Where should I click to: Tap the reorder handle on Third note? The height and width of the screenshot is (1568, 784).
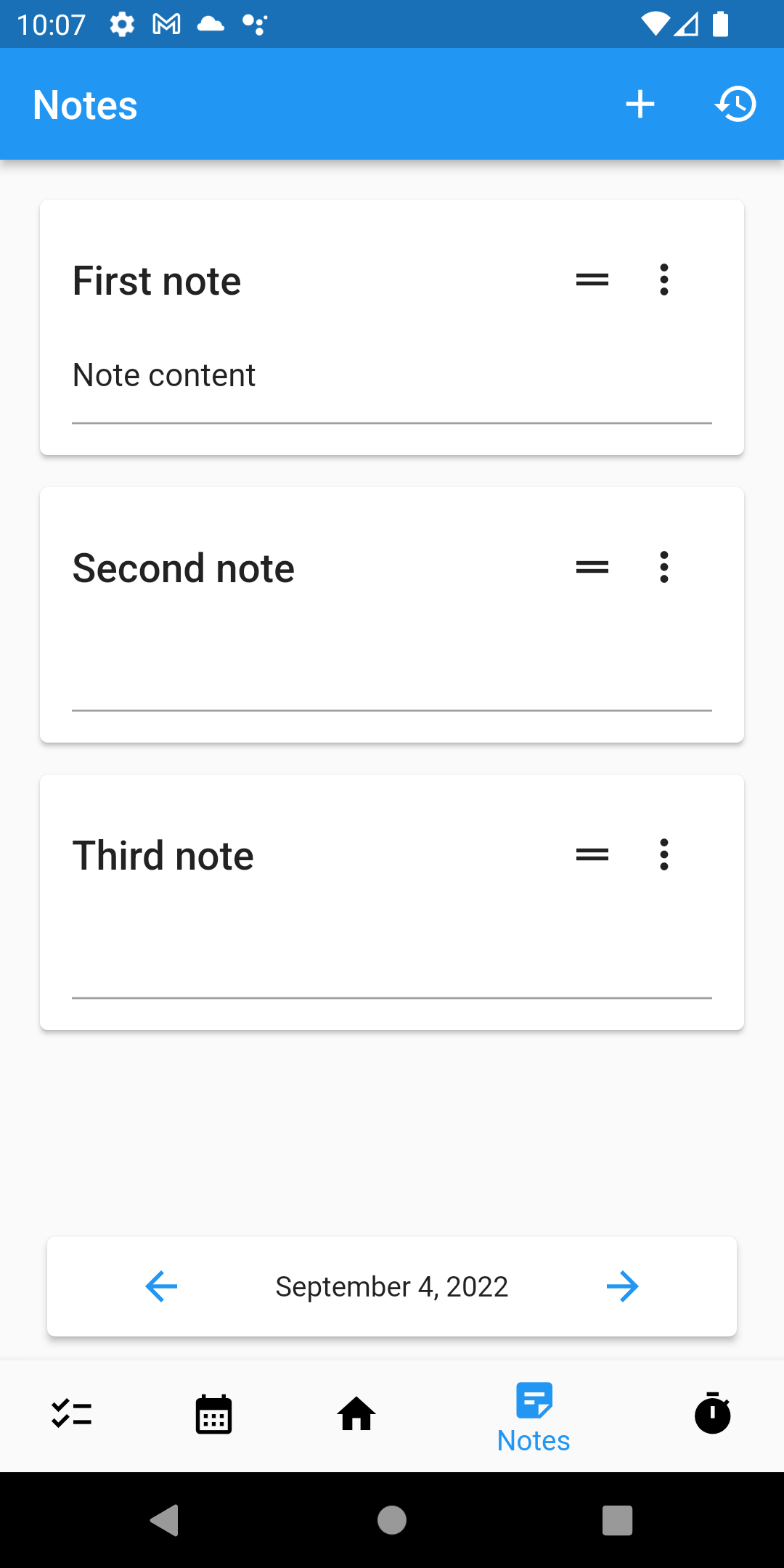(592, 855)
